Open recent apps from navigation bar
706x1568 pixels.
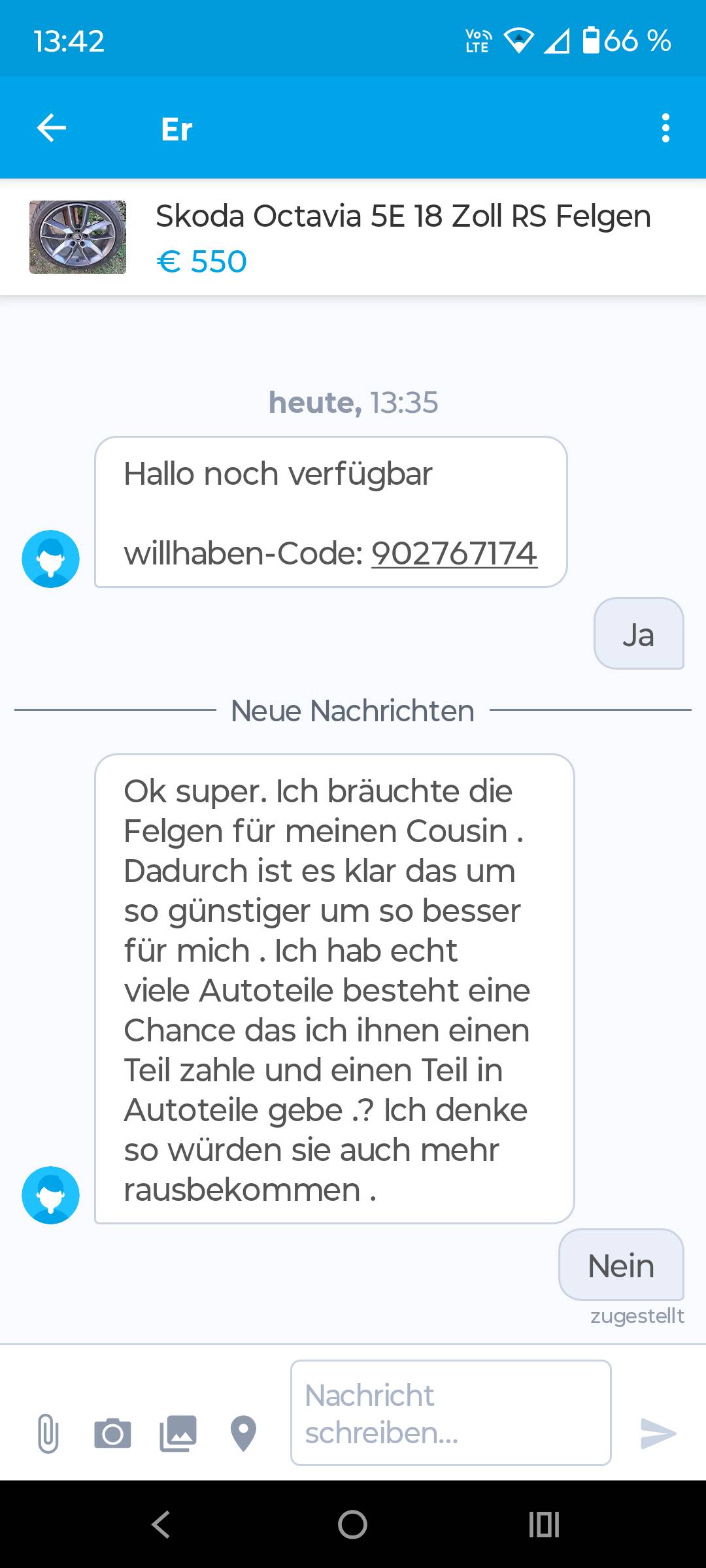tap(544, 1525)
